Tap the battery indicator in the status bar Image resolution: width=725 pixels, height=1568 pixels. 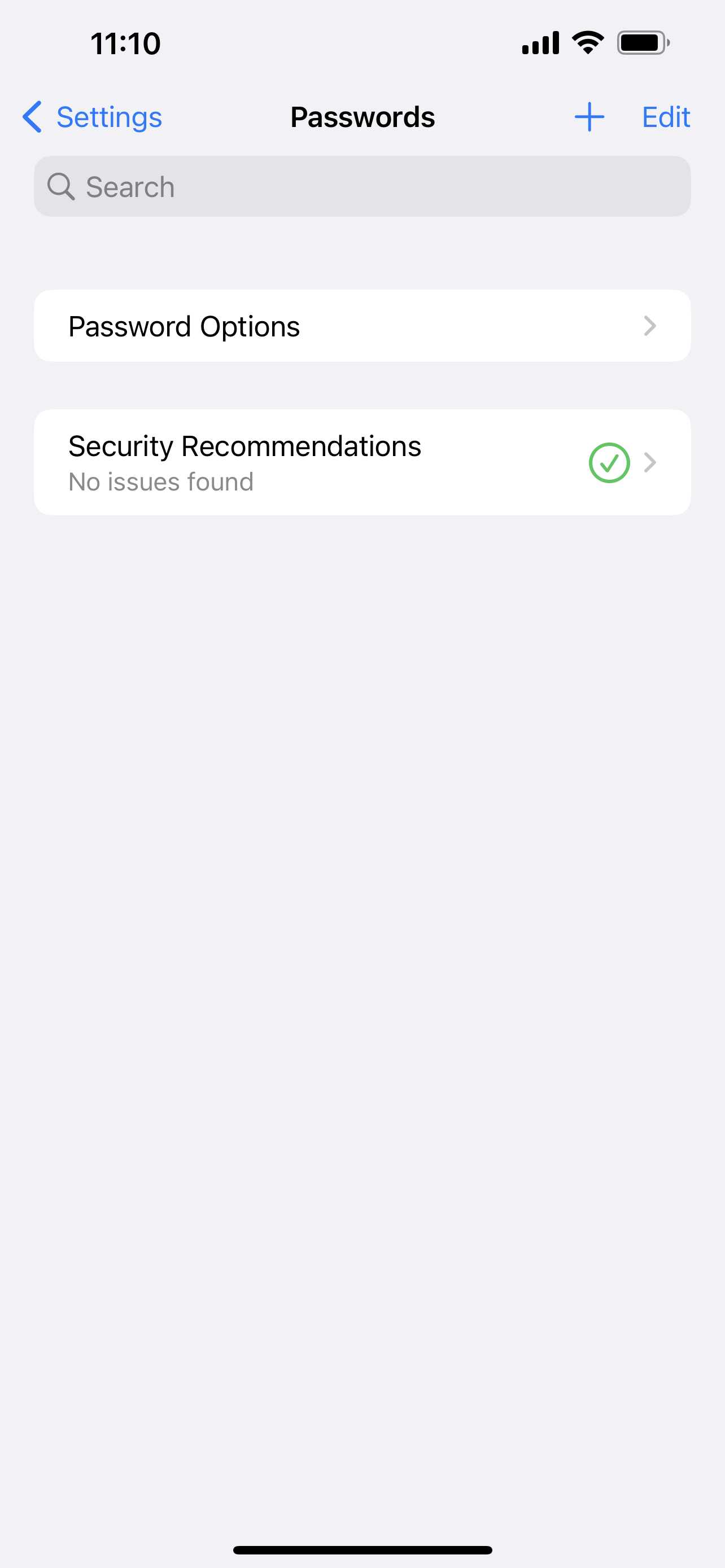[641, 41]
